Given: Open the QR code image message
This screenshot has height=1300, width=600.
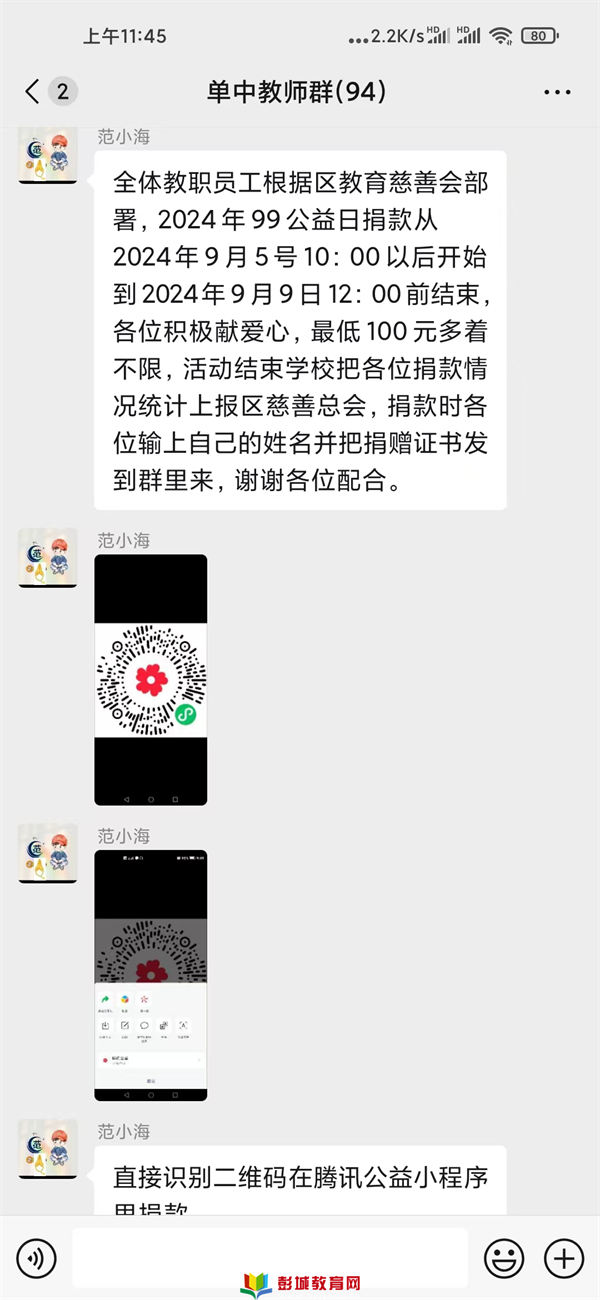Looking at the screenshot, I should click(151, 680).
